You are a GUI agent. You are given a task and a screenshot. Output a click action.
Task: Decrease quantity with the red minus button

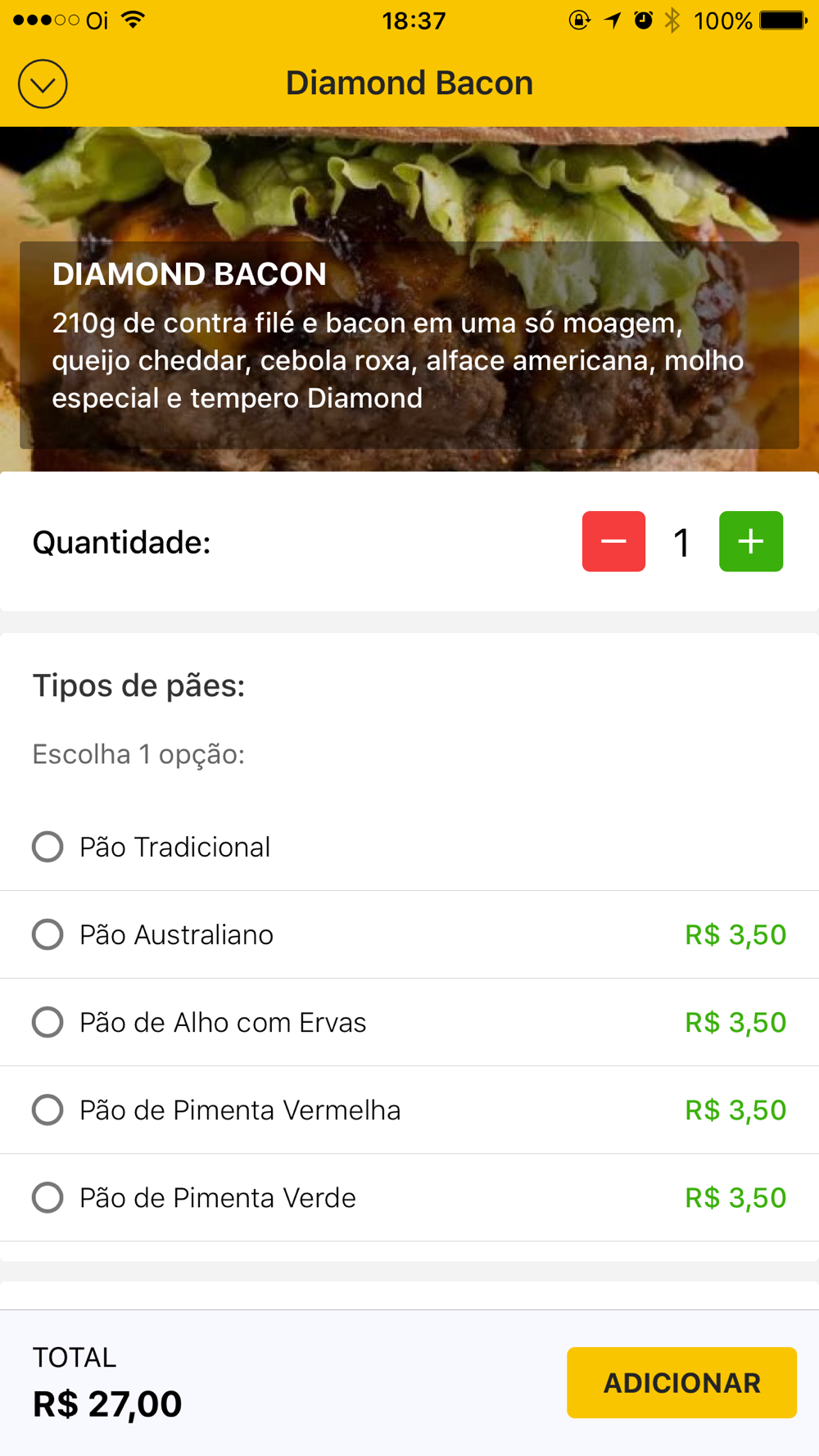[613, 541]
